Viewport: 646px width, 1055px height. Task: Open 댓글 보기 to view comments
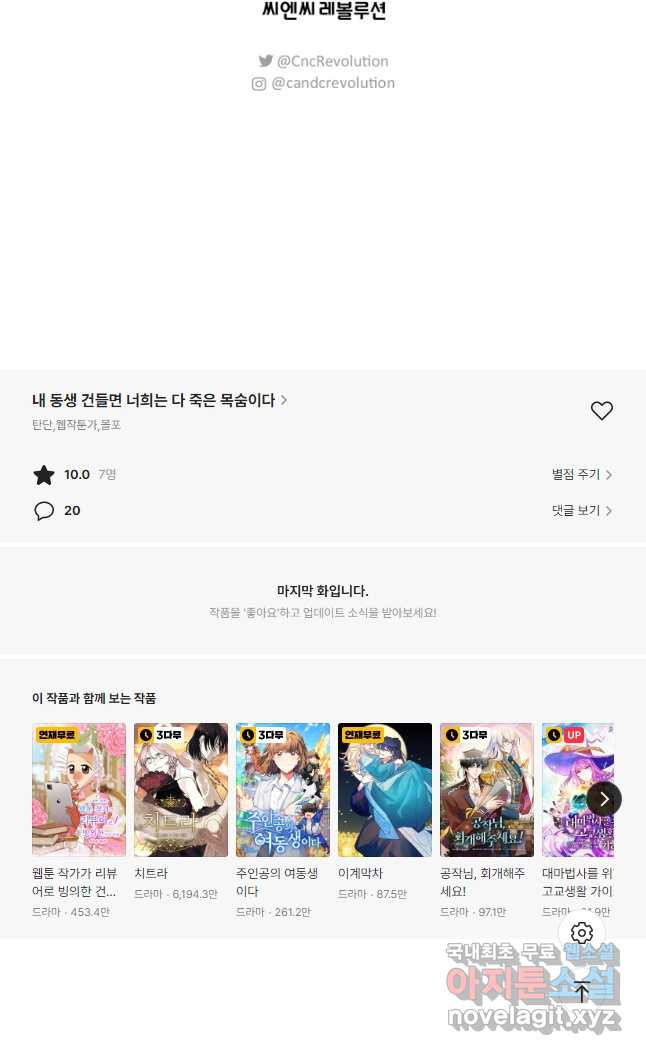point(581,511)
